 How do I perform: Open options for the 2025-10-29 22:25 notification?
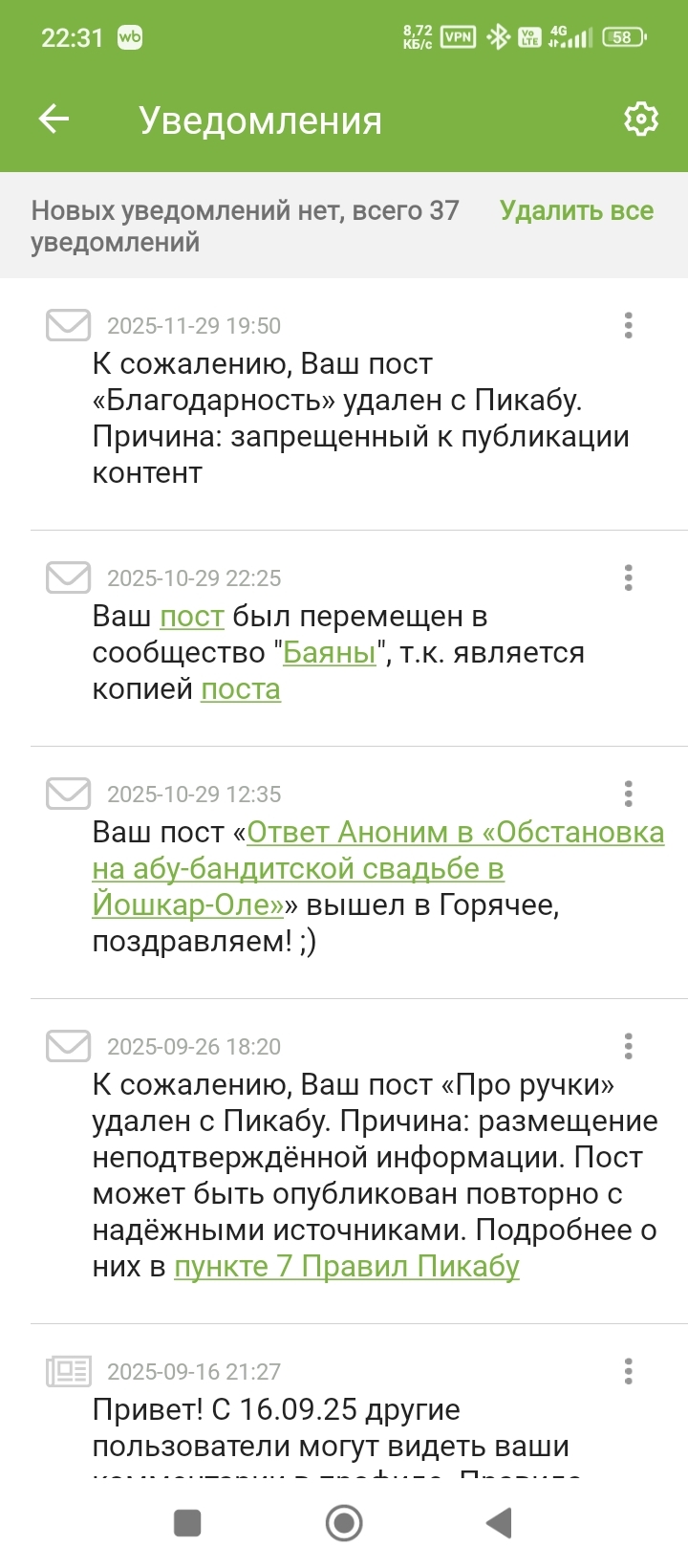[x=628, y=577]
